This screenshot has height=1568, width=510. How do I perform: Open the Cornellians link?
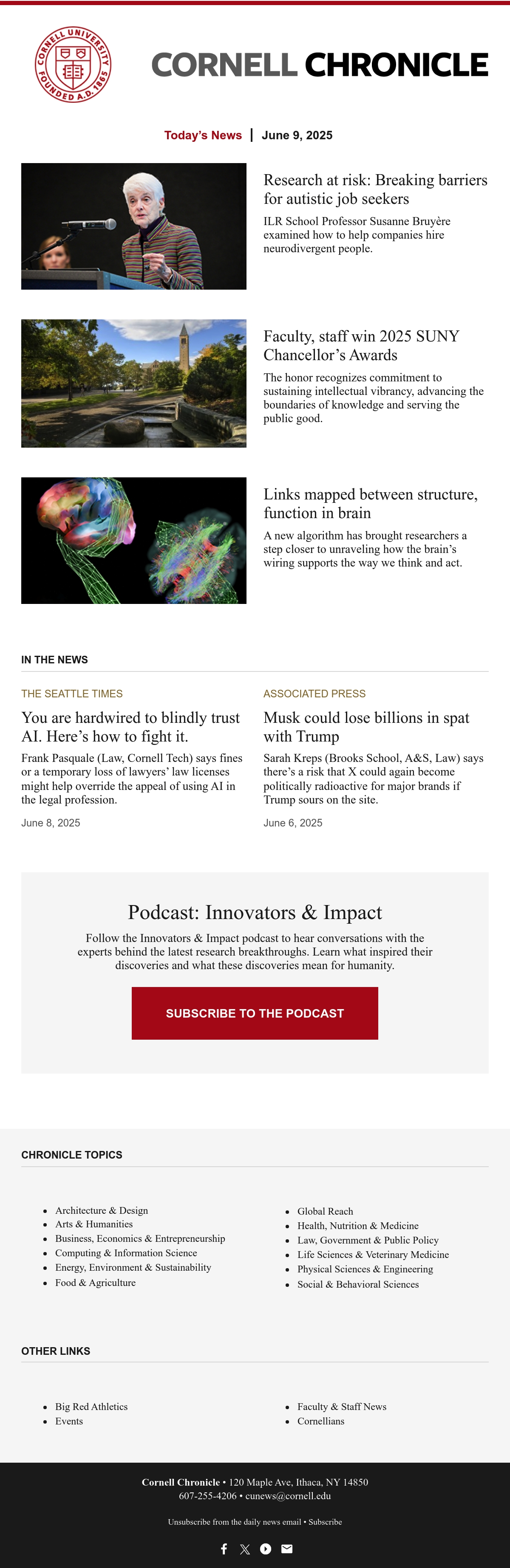click(320, 1421)
